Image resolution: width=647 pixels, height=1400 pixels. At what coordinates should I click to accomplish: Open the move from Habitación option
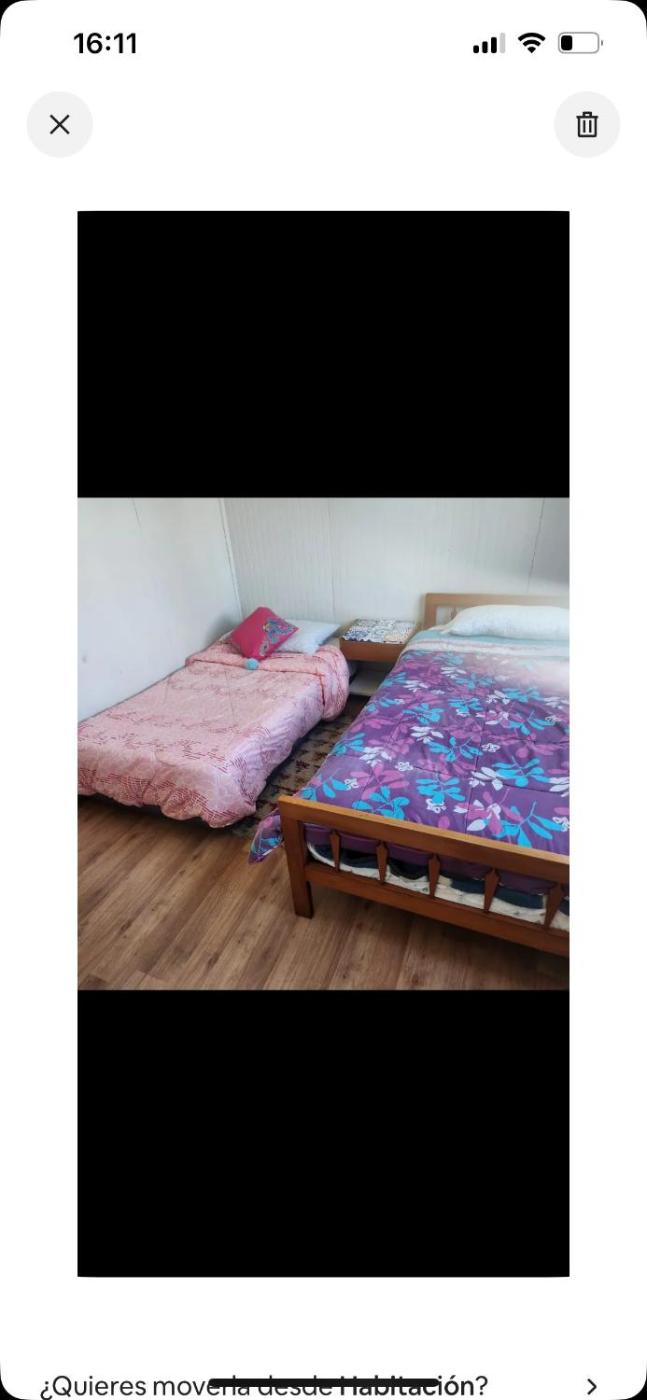(320, 1385)
